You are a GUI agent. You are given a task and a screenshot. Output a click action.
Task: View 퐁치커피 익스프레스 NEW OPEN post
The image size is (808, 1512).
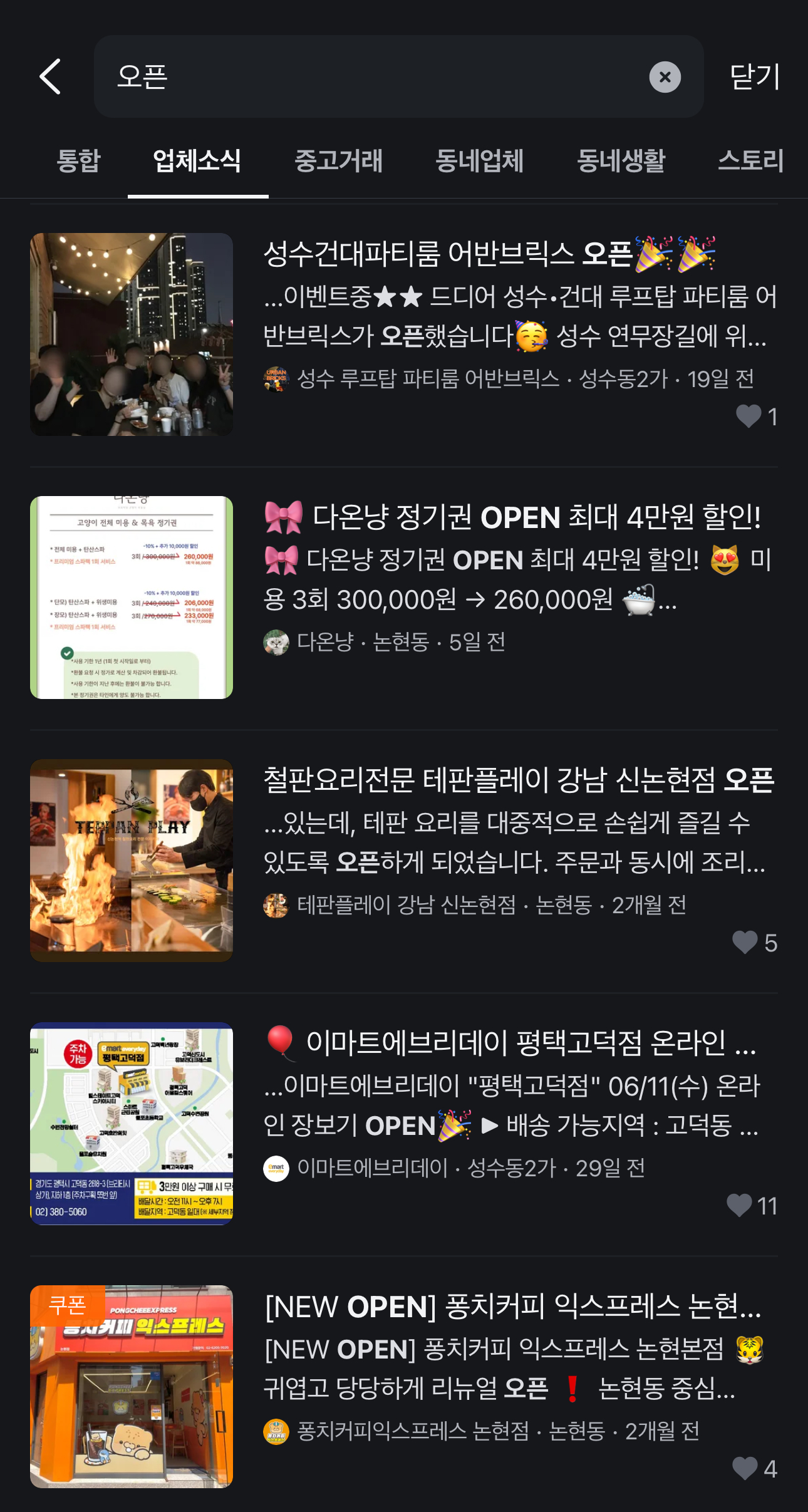(512, 1307)
